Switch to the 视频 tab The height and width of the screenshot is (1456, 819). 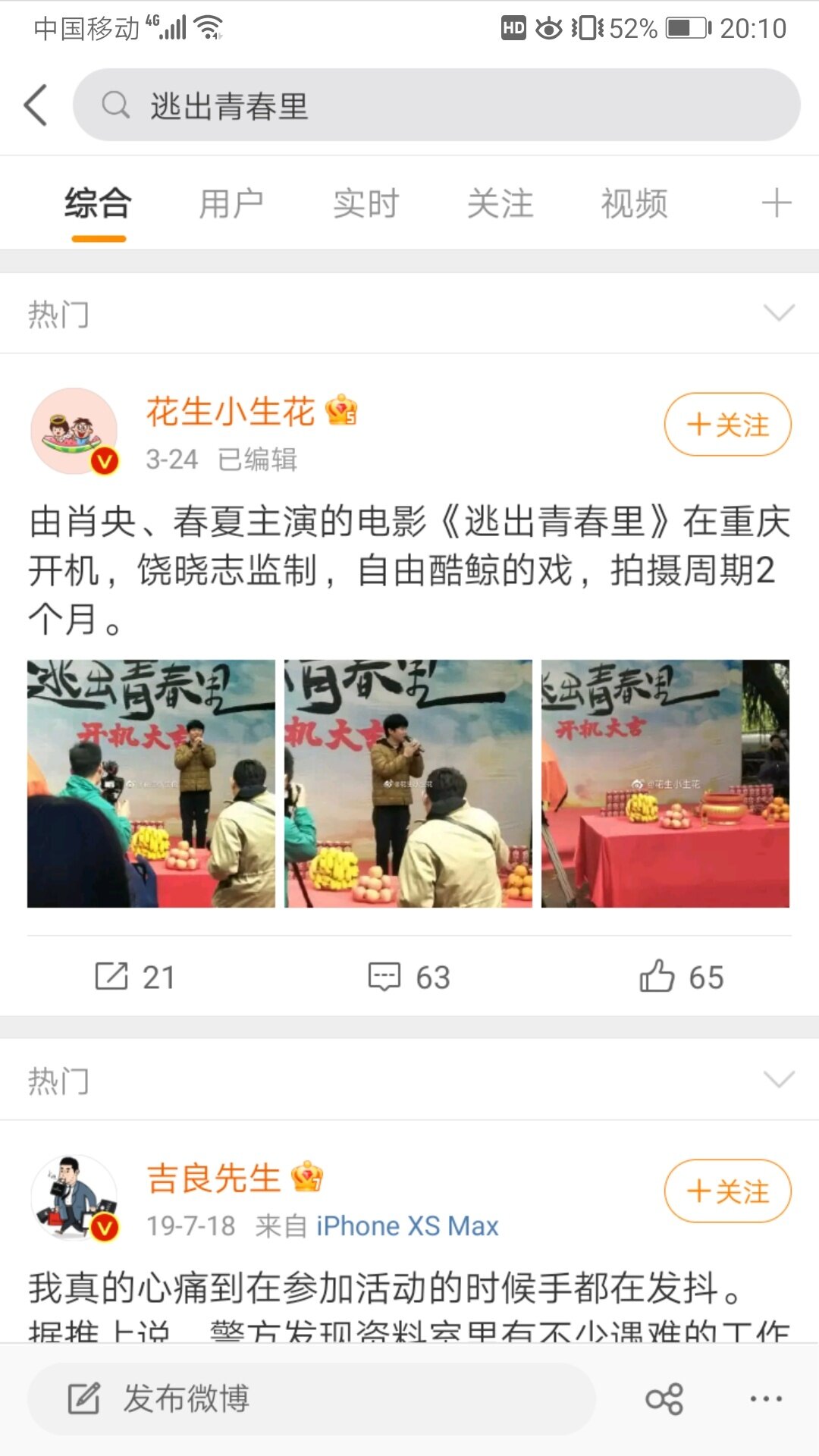(634, 203)
